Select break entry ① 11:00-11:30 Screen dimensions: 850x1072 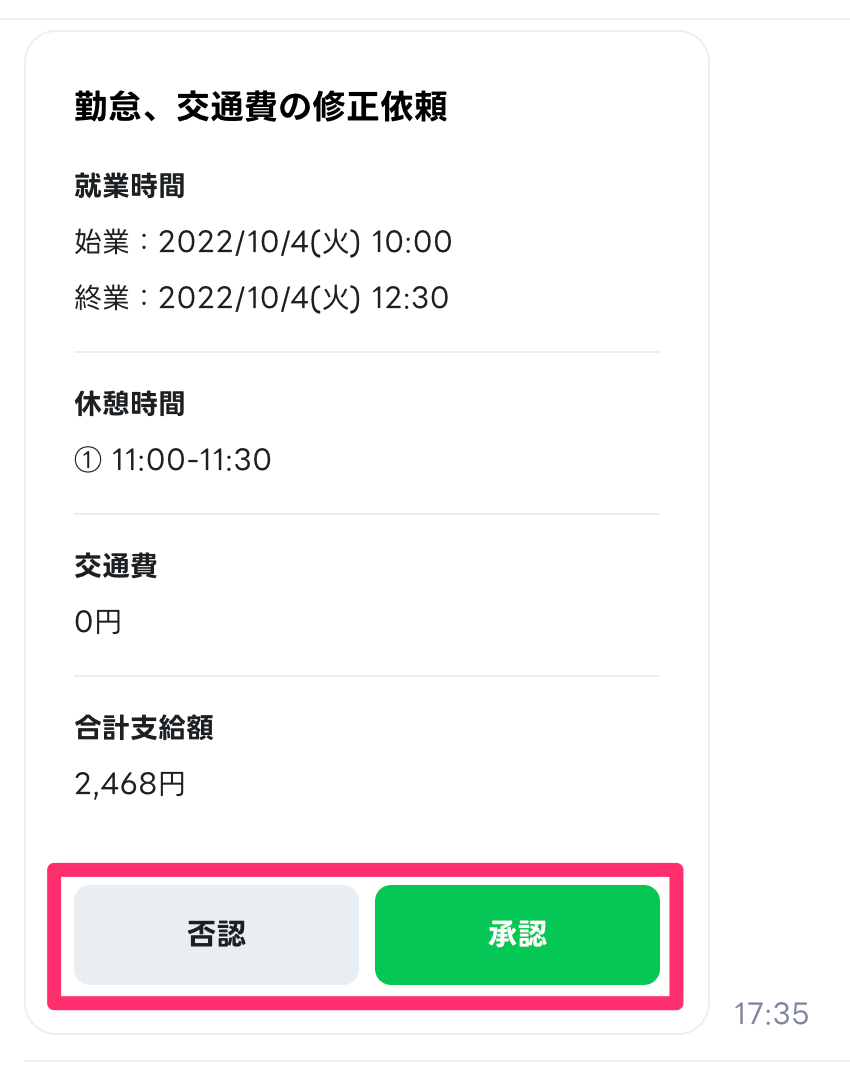[x=171, y=459]
